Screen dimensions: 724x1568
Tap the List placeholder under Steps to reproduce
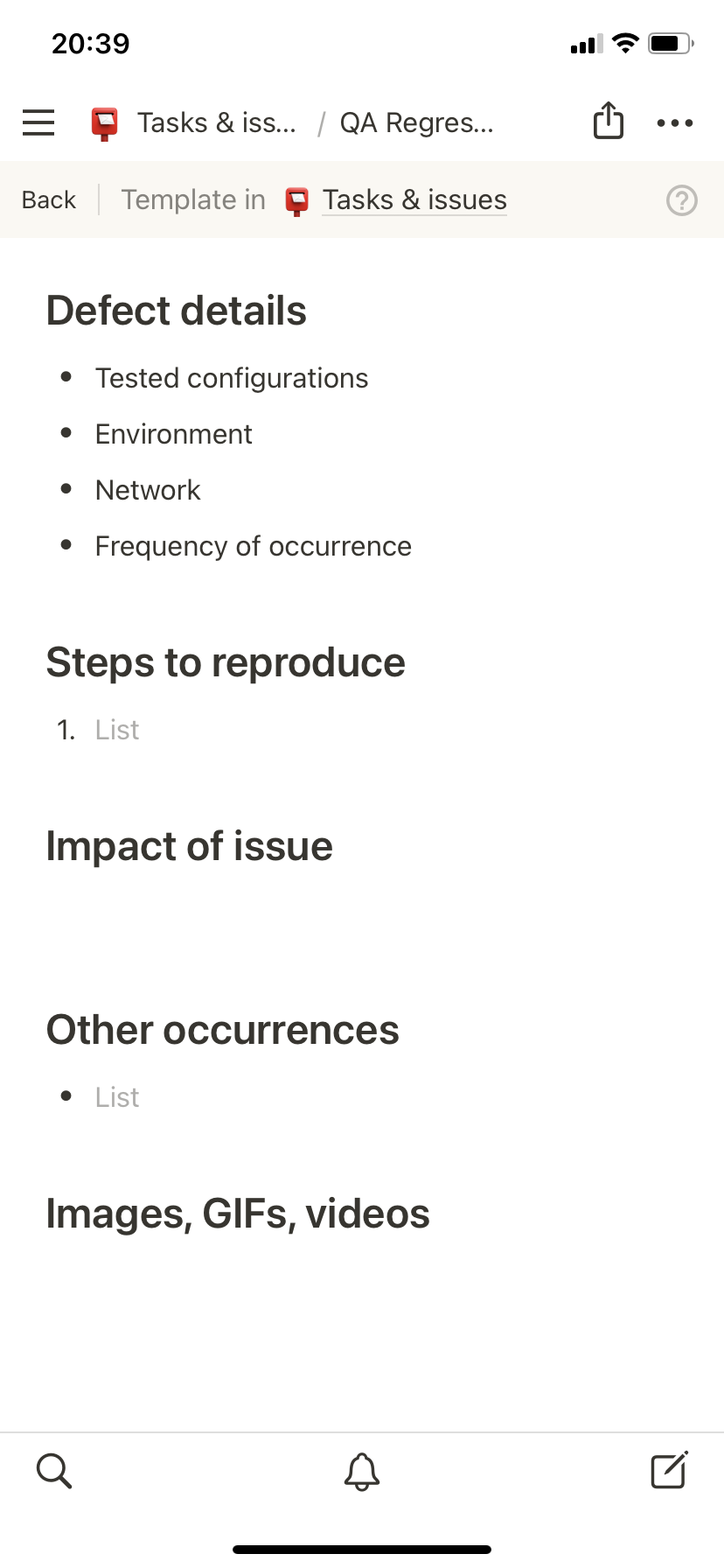coord(117,730)
